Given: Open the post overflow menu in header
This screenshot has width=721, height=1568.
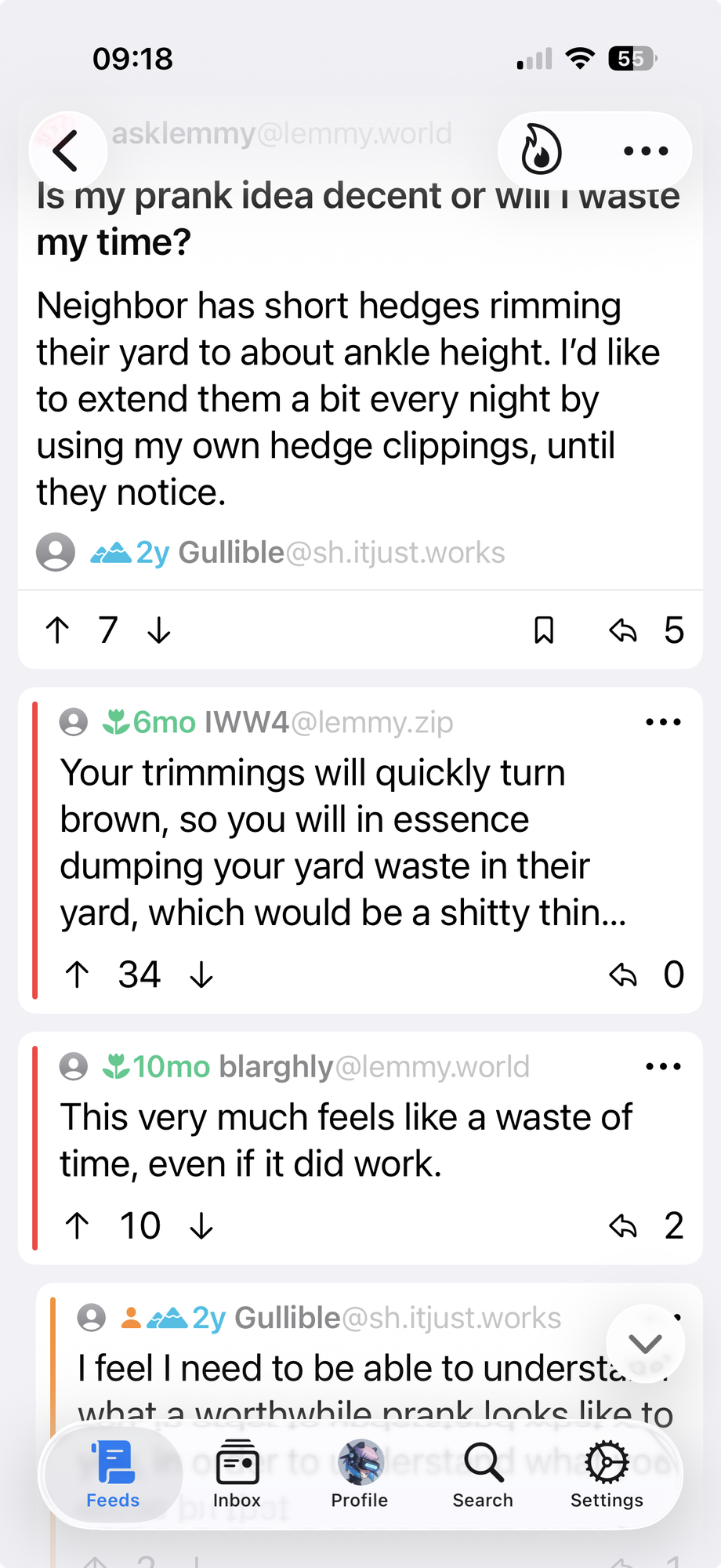Looking at the screenshot, I should [646, 151].
